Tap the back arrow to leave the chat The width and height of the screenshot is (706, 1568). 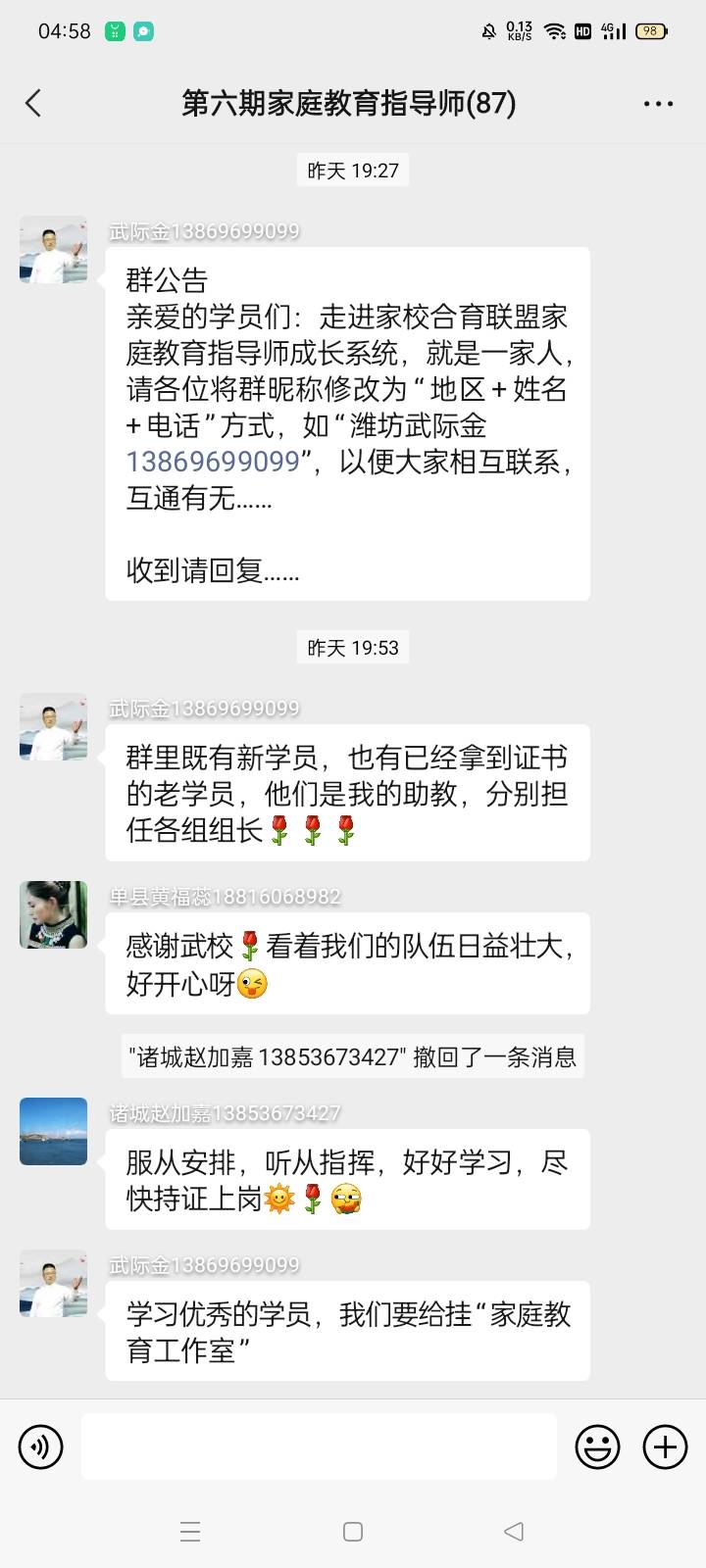pos(34,102)
